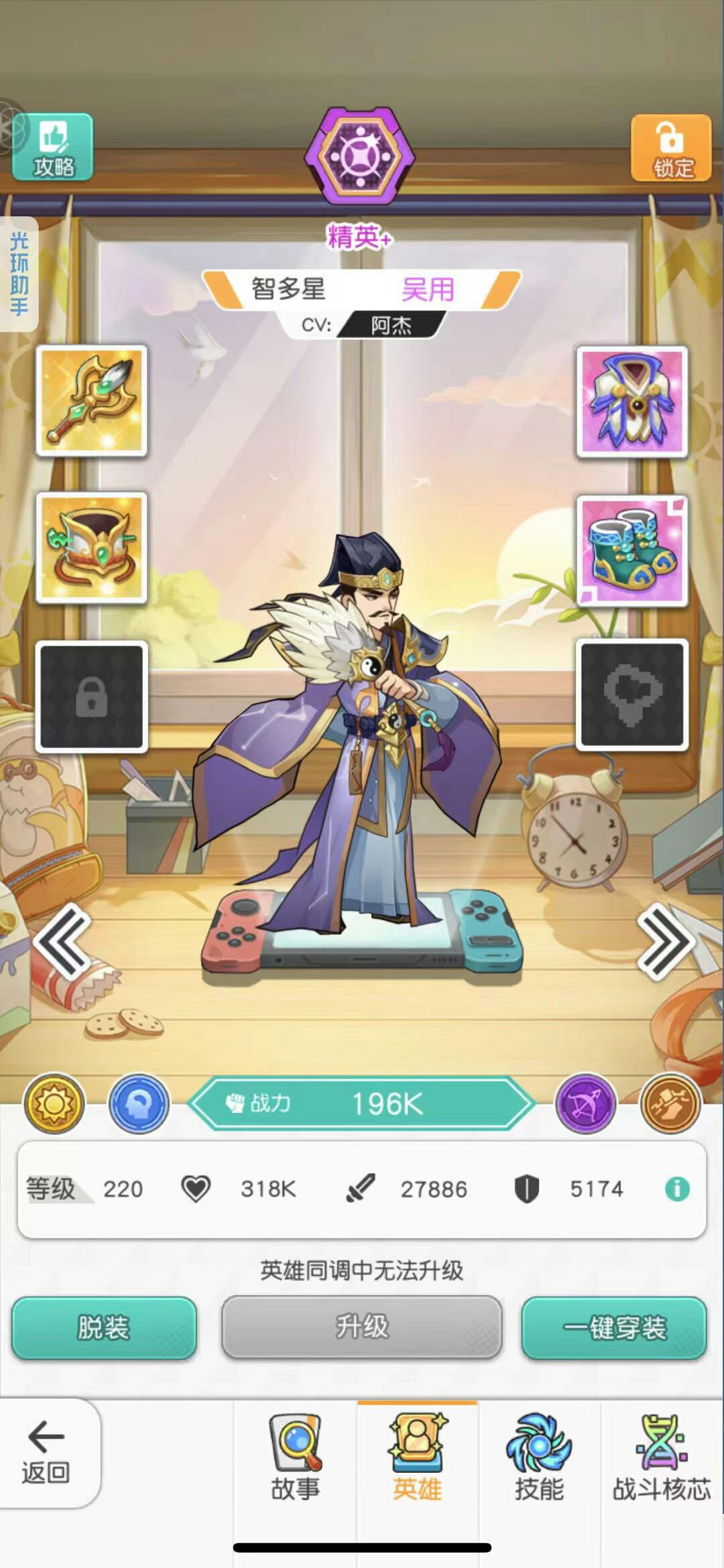Go to the next hero
724x1568 pixels.
coord(664,941)
